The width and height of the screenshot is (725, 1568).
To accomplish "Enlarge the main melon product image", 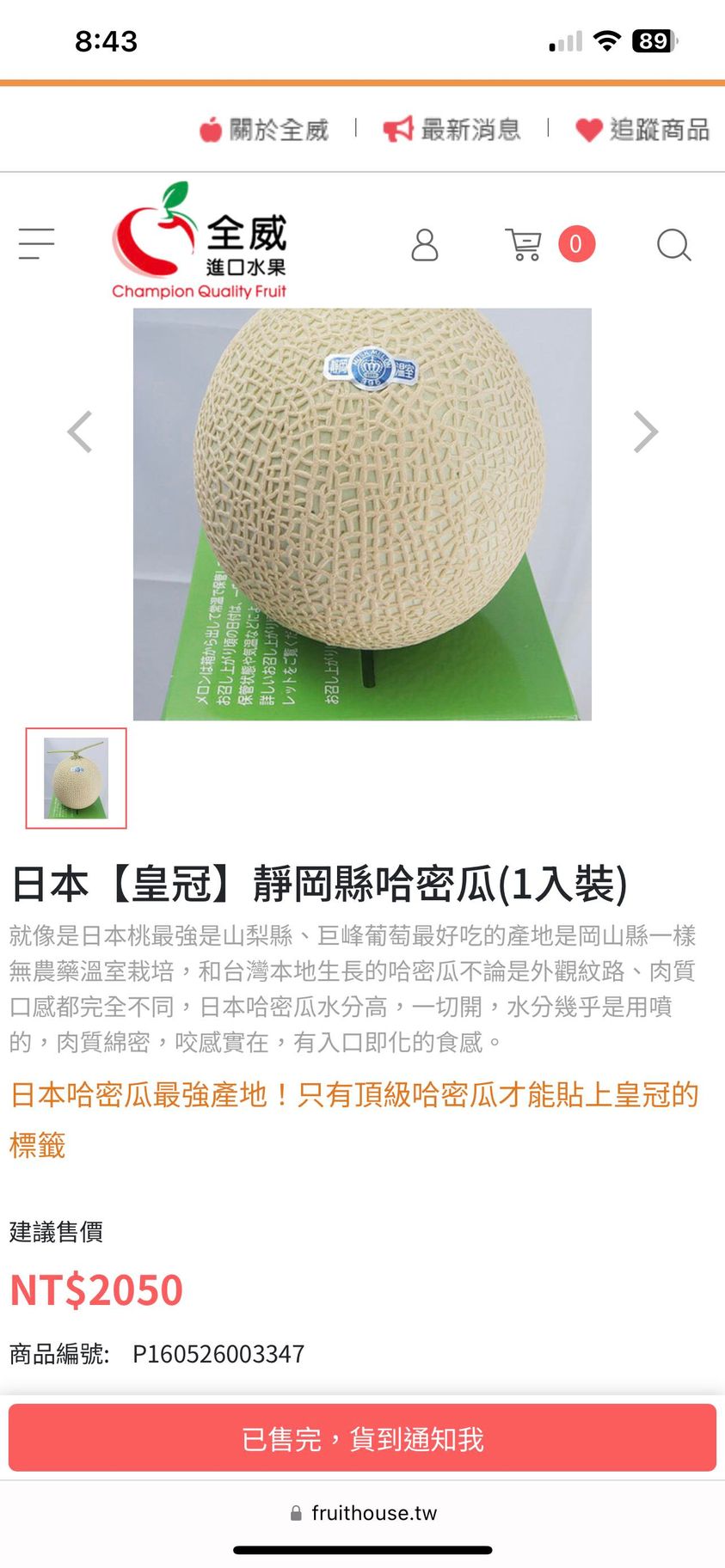I will tap(362, 513).
